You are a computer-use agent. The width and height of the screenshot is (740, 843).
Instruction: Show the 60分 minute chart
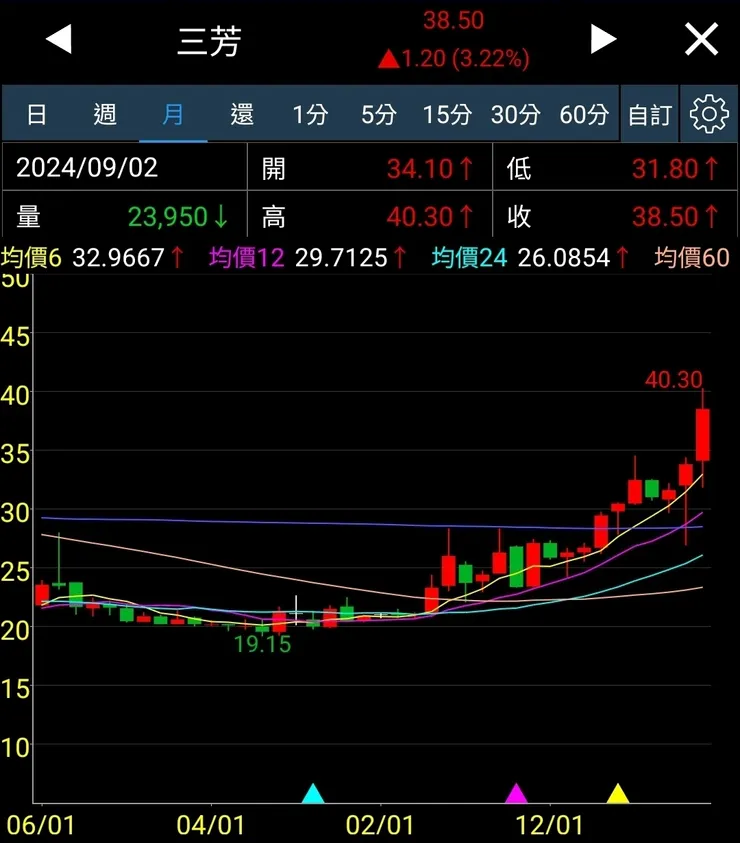(584, 114)
